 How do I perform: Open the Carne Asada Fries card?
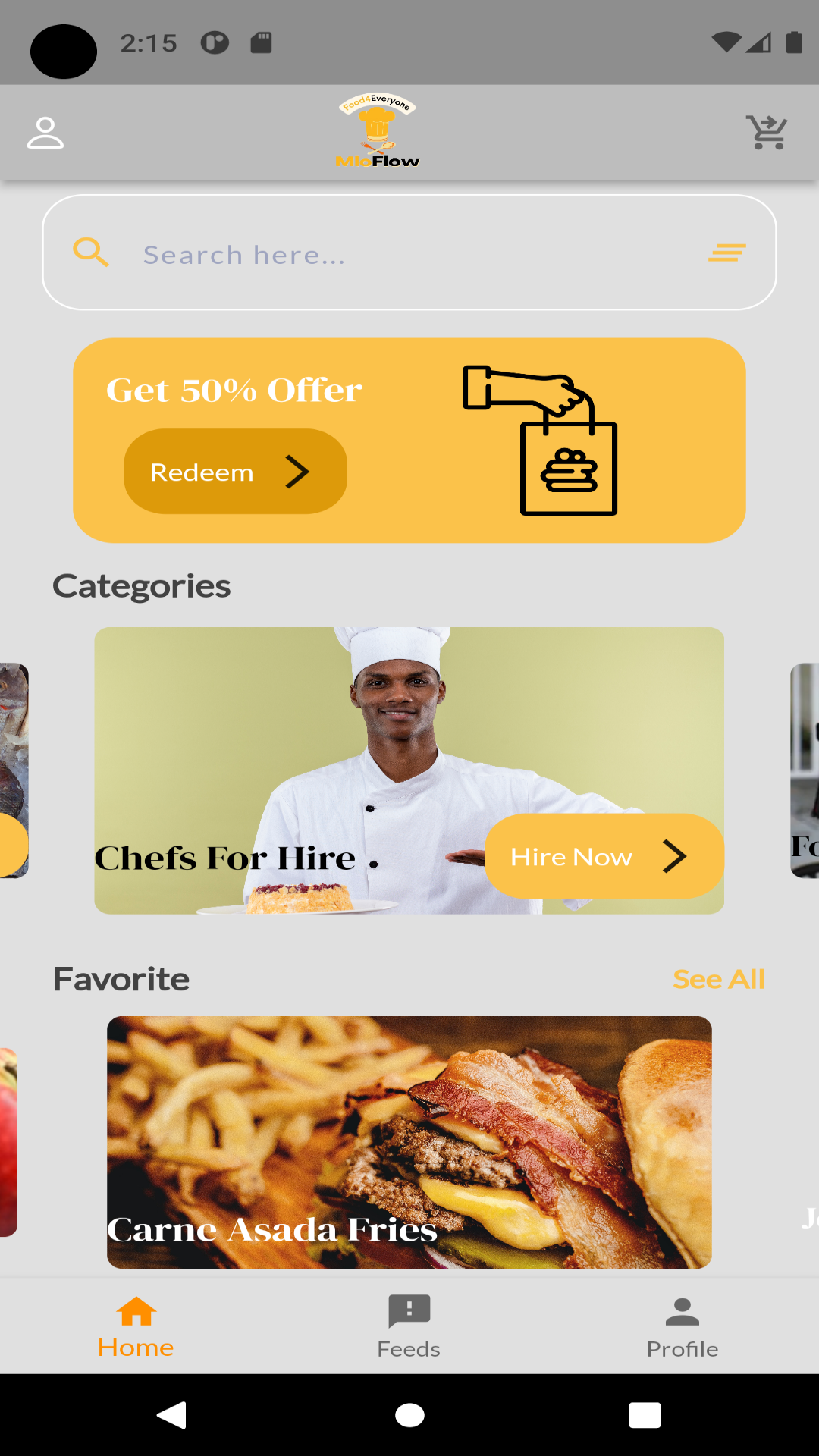[x=409, y=1141]
